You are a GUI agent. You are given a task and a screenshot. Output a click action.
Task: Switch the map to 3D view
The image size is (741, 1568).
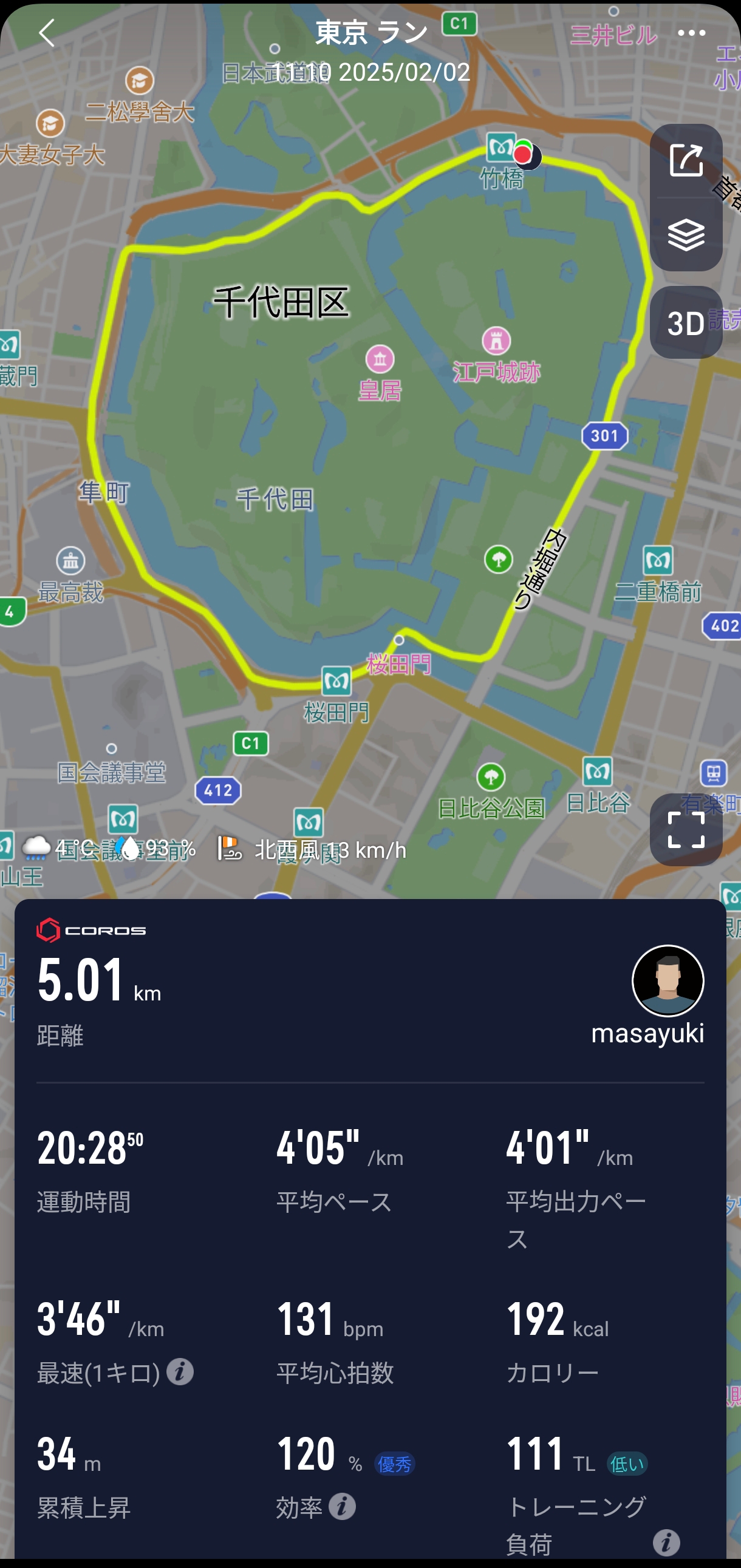point(686,322)
